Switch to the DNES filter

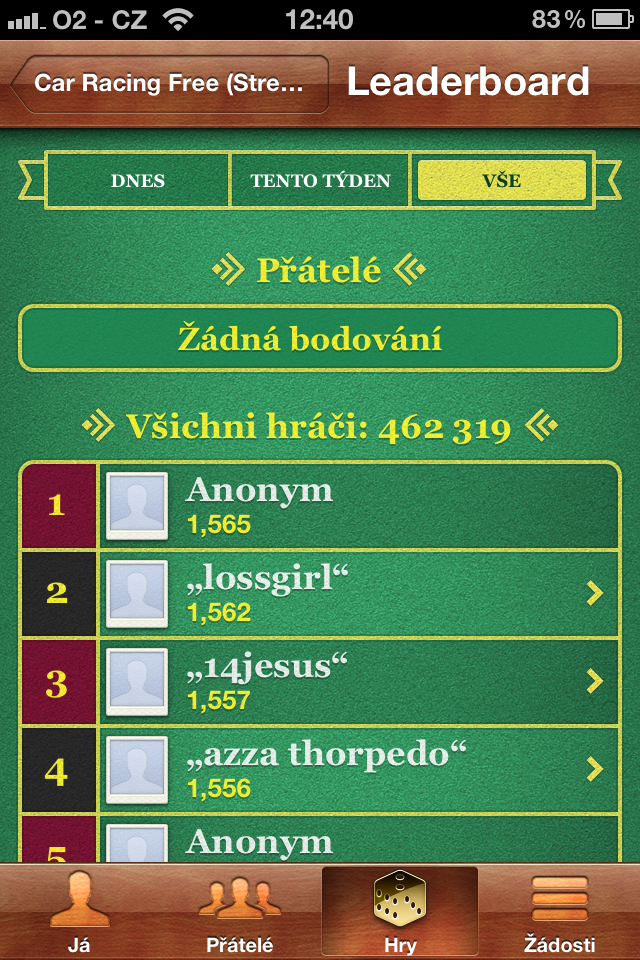(138, 181)
